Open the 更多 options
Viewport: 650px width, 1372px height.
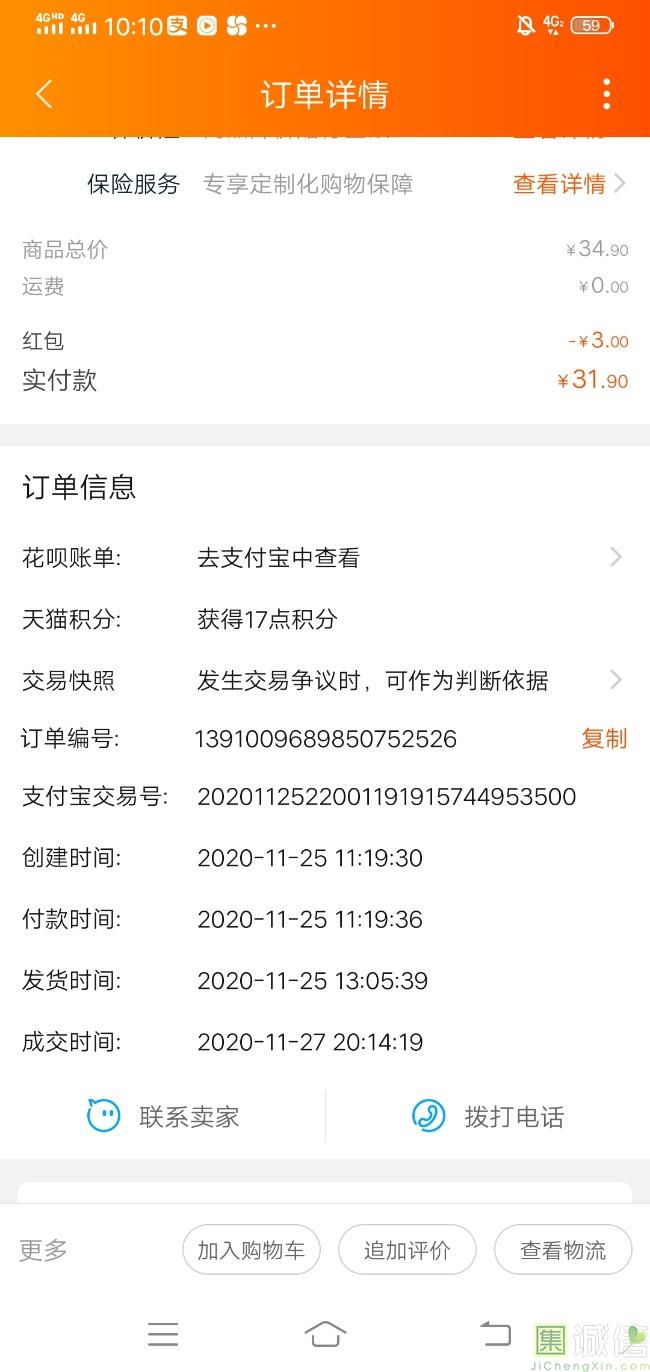click(44, 1250)
